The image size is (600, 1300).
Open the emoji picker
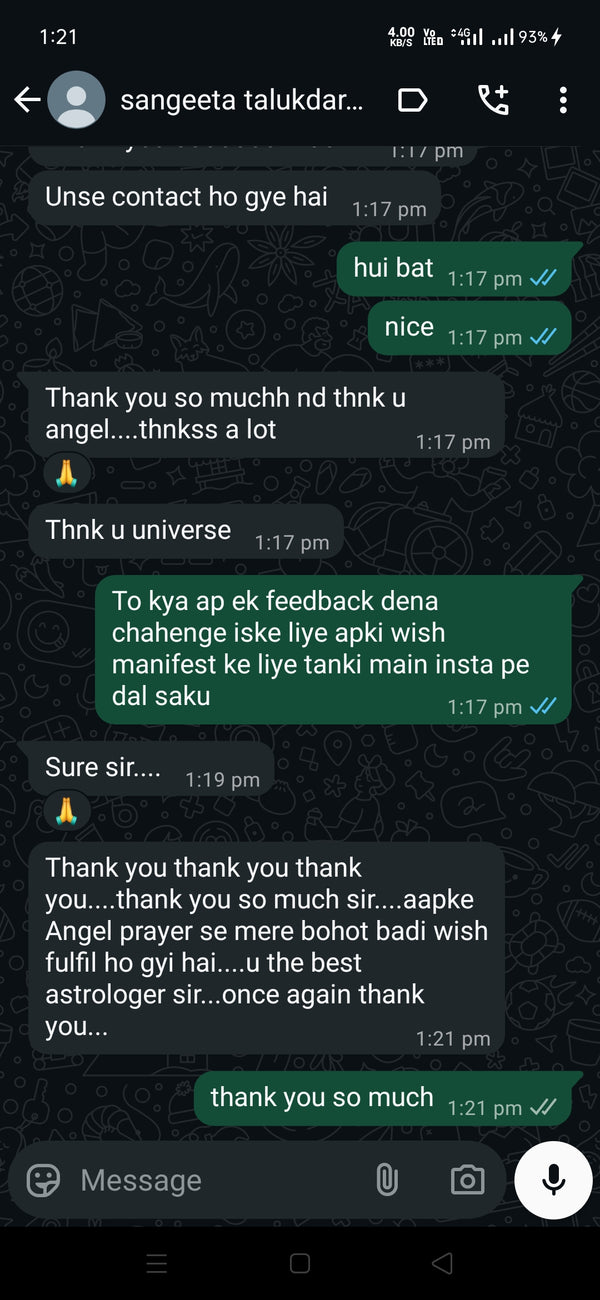(43, 1180)
